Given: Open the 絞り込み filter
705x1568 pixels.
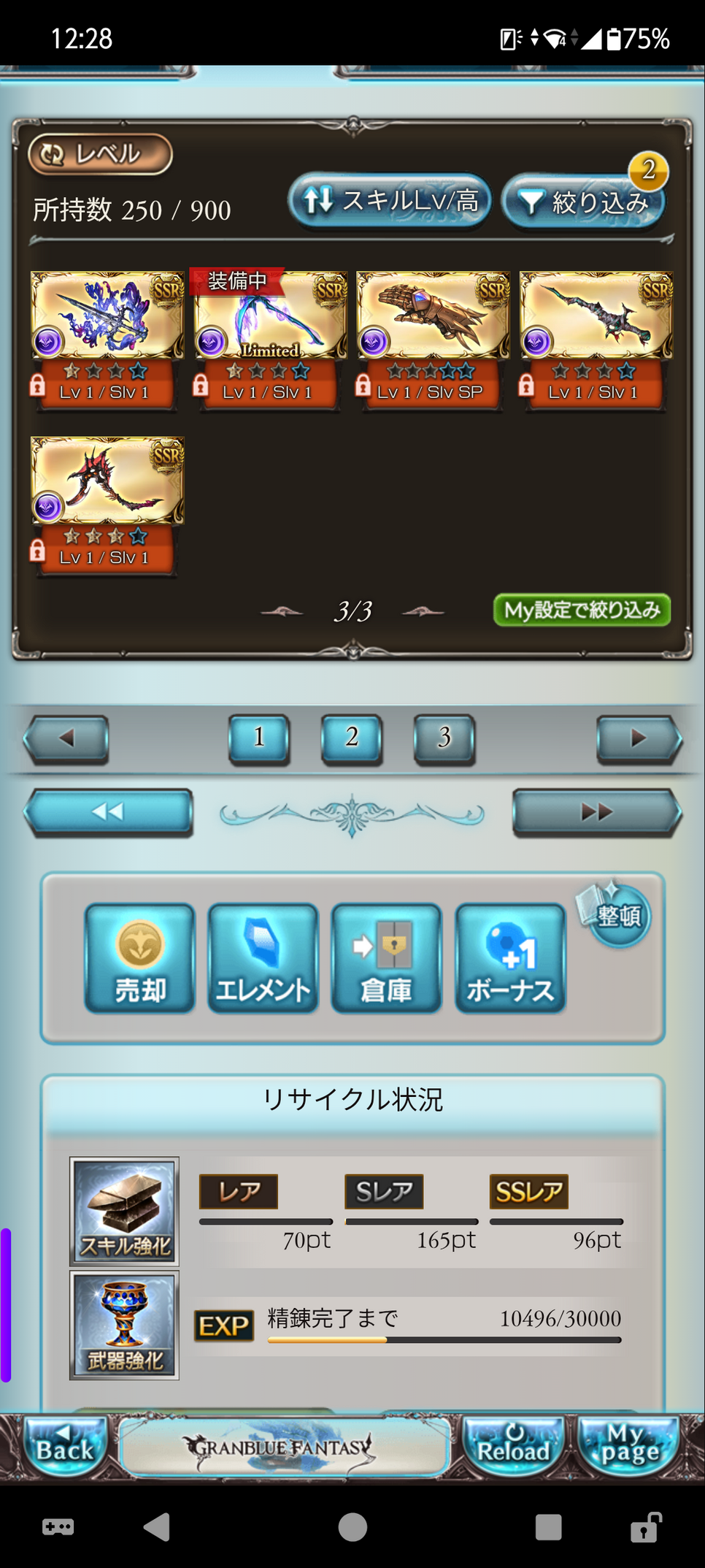Looking at the screenshot, I should coord(584,202).
